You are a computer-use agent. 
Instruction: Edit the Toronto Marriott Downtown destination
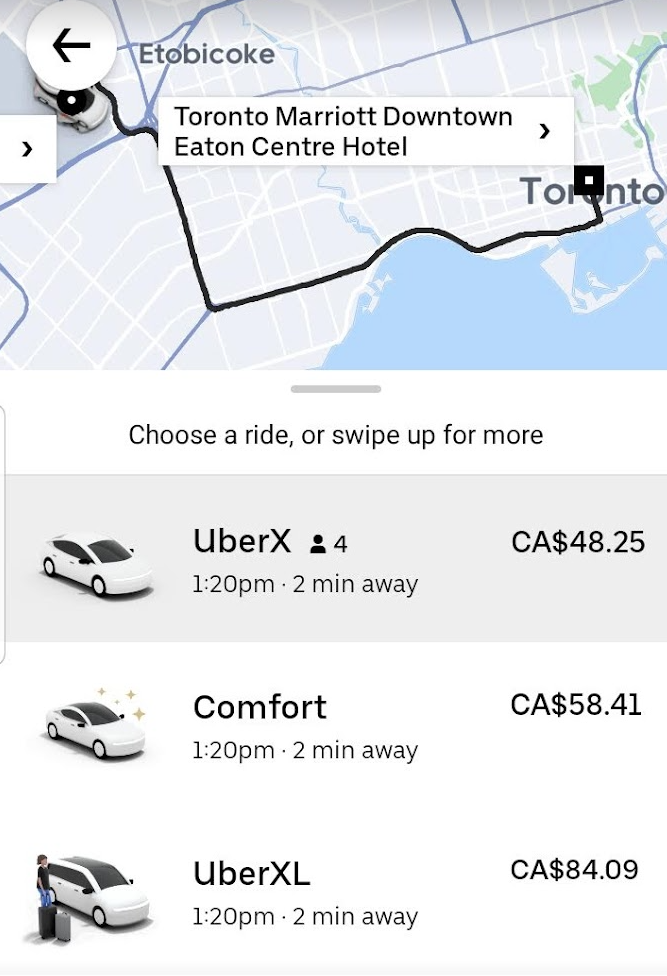(365, 131)
